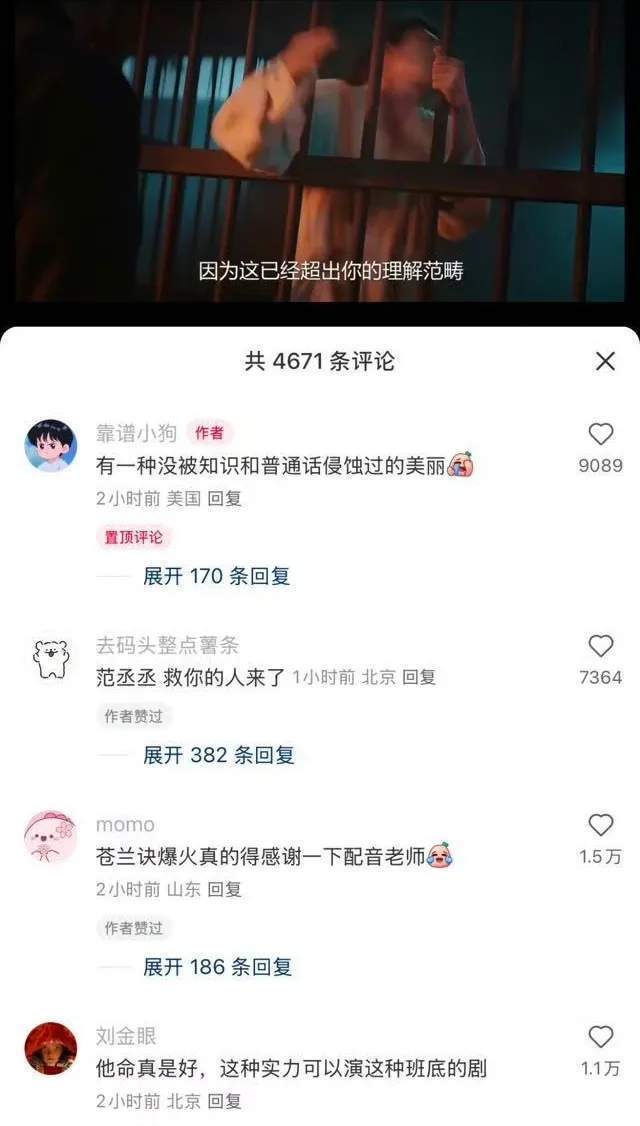Tap the video above the comments
The image size is (640, 1126).
click(x=320, y=150)
